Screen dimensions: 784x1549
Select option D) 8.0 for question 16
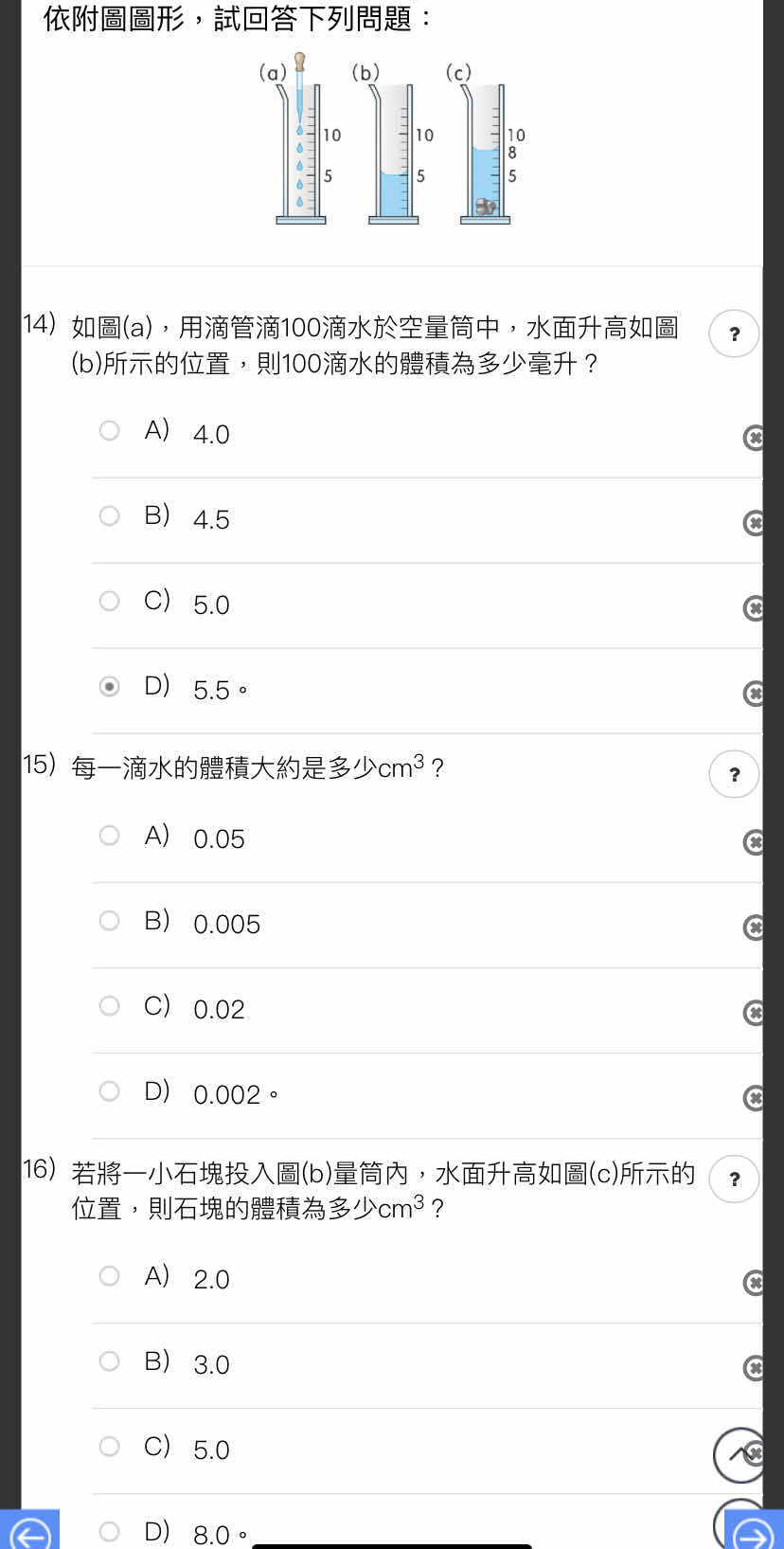coord(110,1531)
